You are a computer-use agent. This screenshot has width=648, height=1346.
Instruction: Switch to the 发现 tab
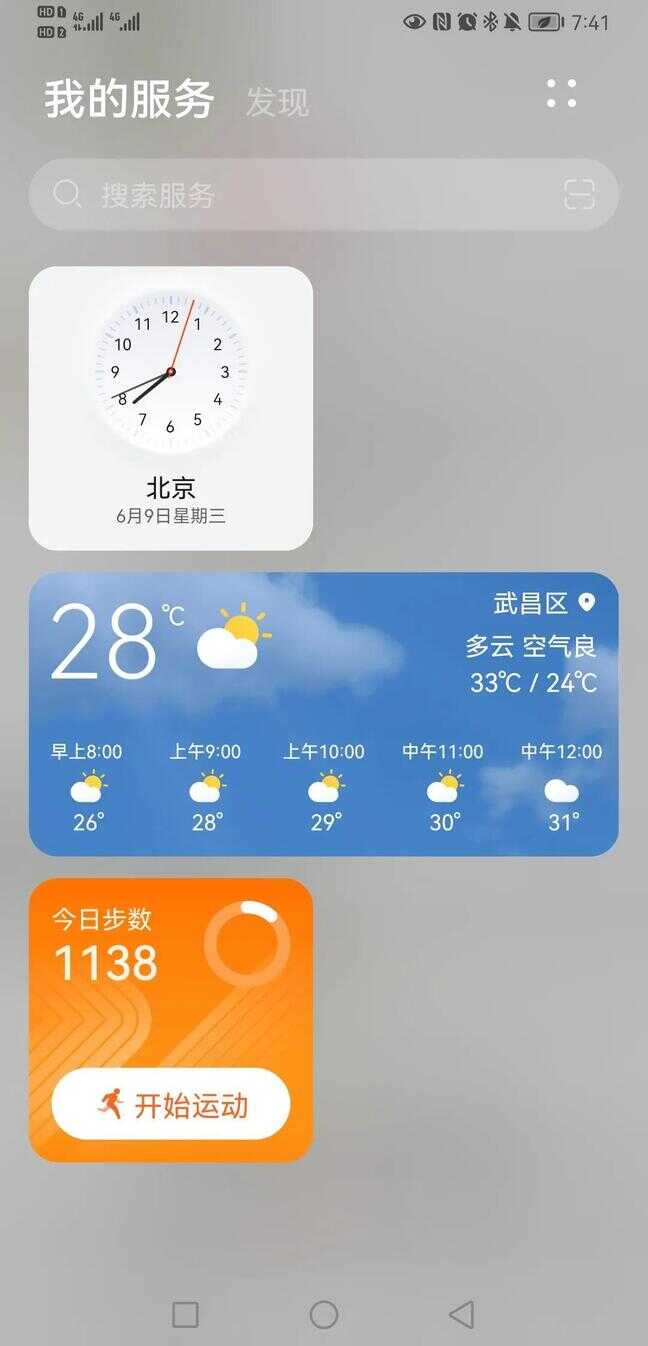click(277, 102)
